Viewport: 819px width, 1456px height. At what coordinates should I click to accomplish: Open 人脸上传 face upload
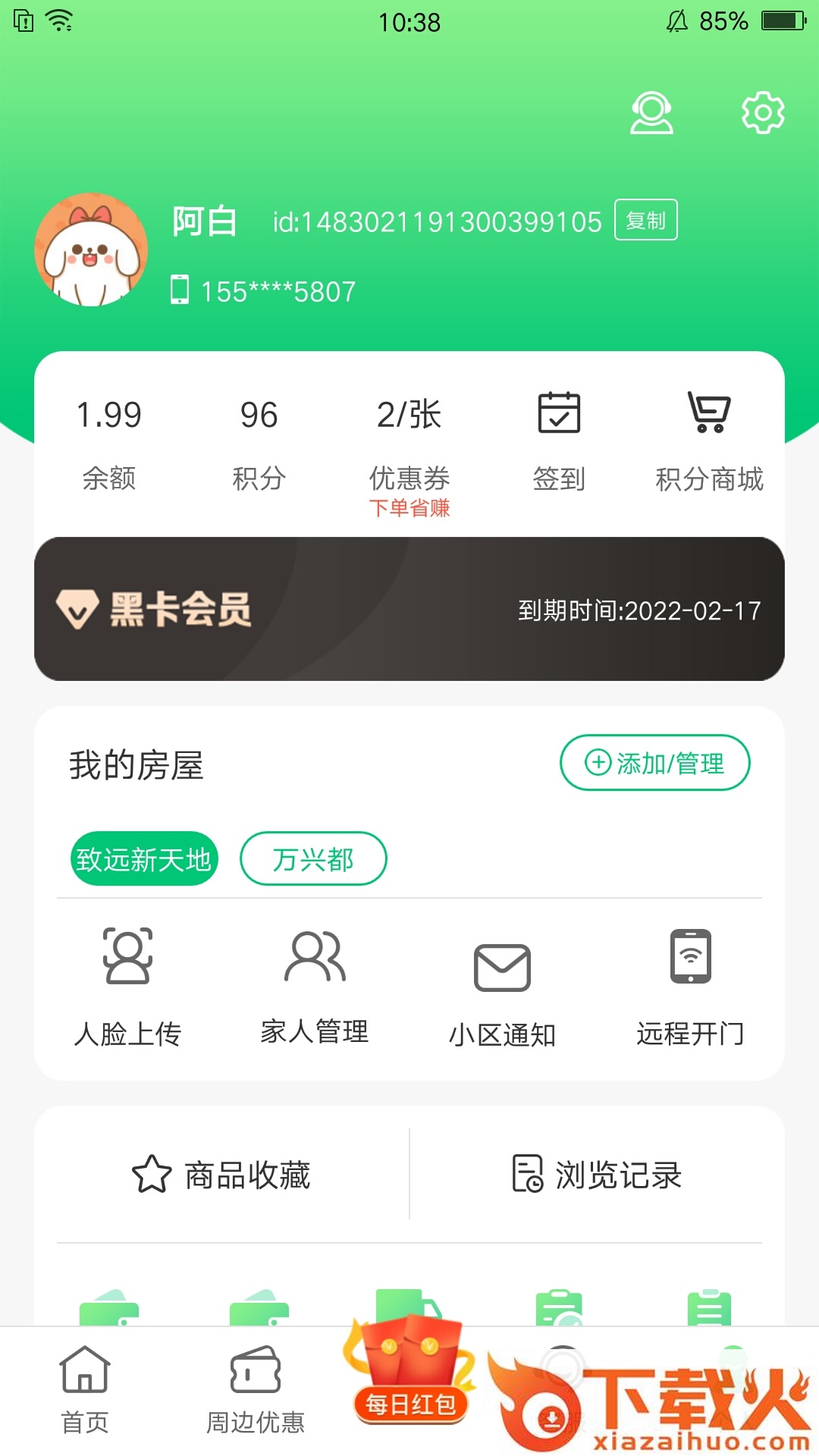127,987
